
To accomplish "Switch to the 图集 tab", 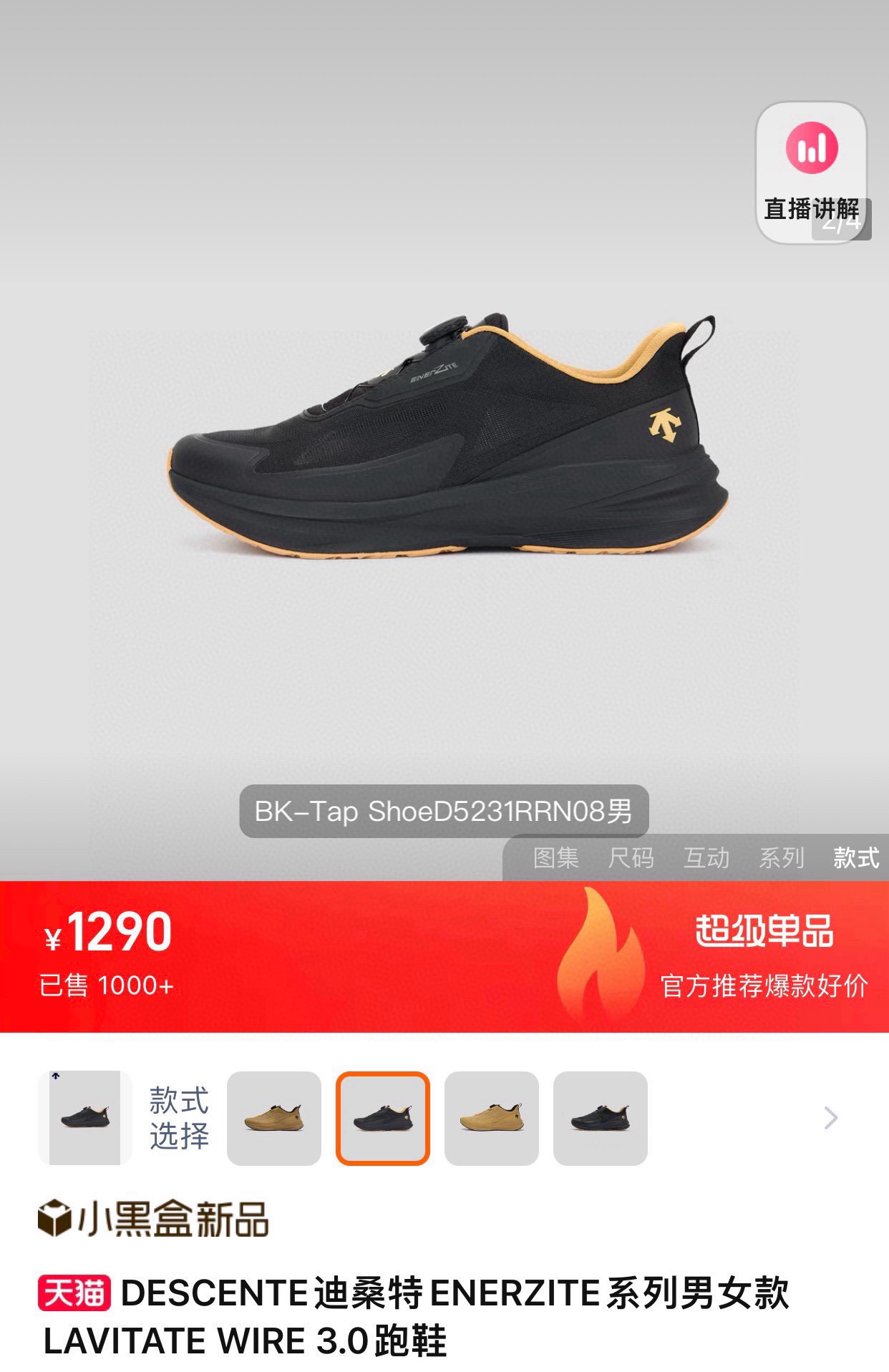I will tap(555, 857).
